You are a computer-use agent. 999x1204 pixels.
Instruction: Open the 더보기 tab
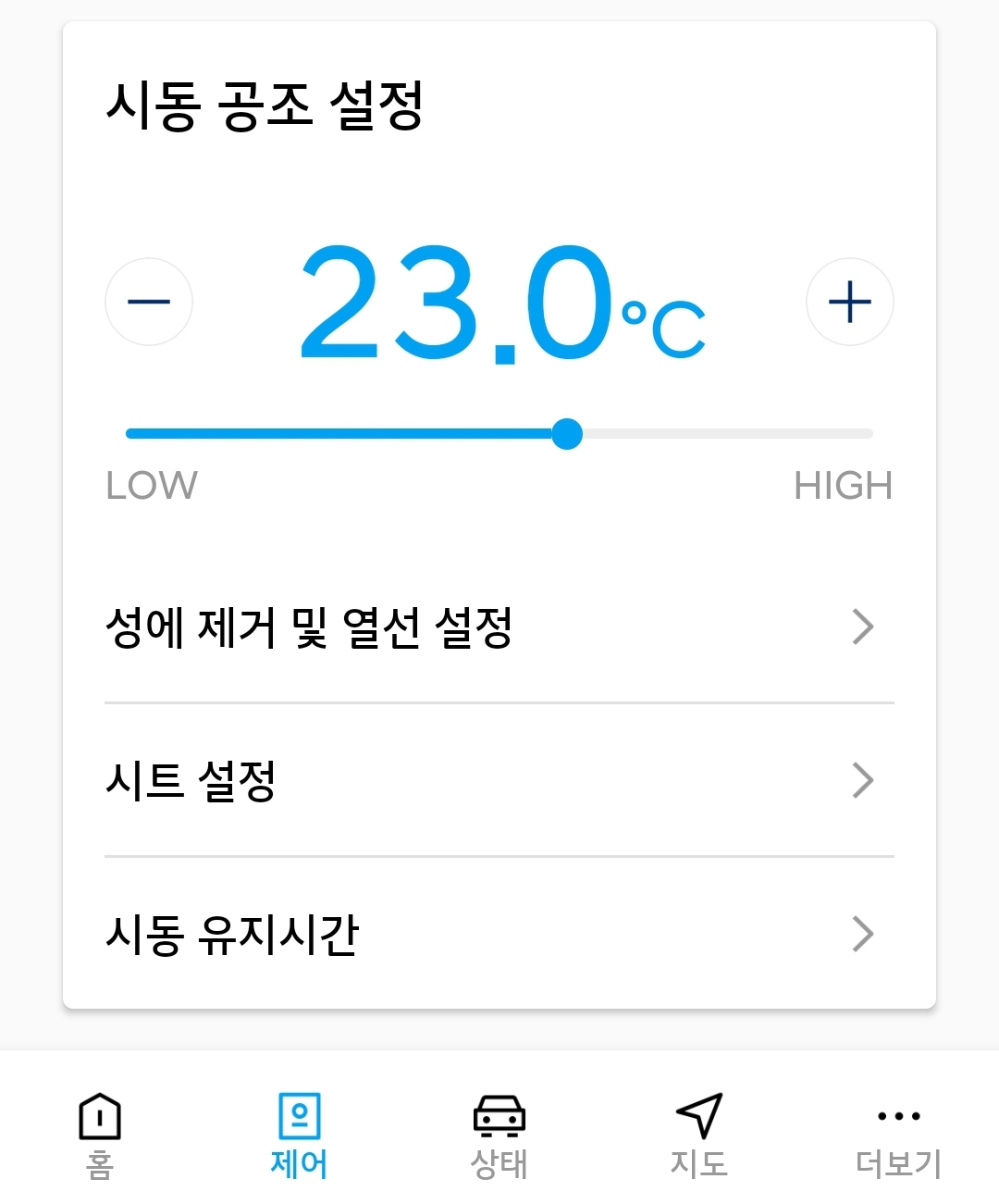898,1135
